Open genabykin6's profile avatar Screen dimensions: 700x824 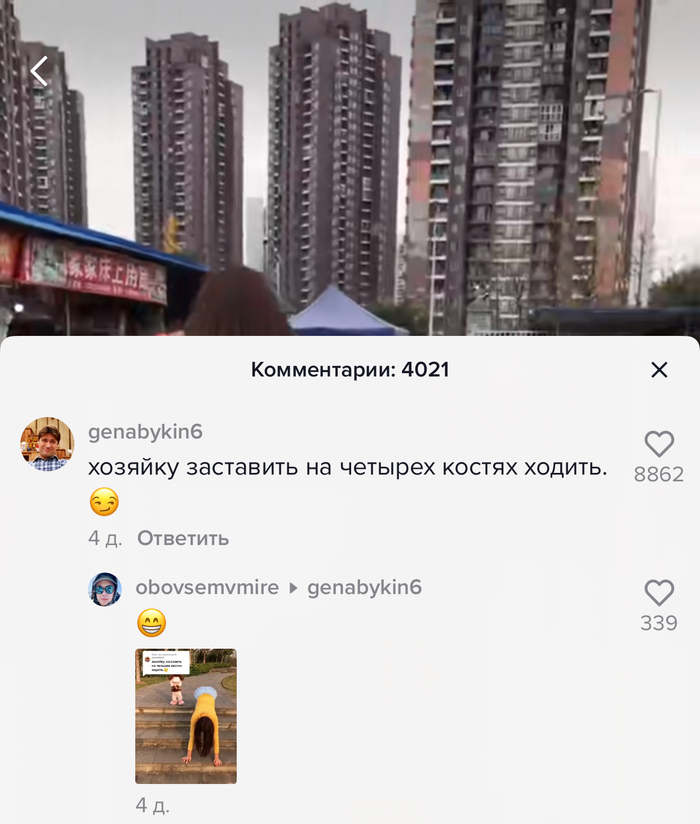[x=47, y=445]
